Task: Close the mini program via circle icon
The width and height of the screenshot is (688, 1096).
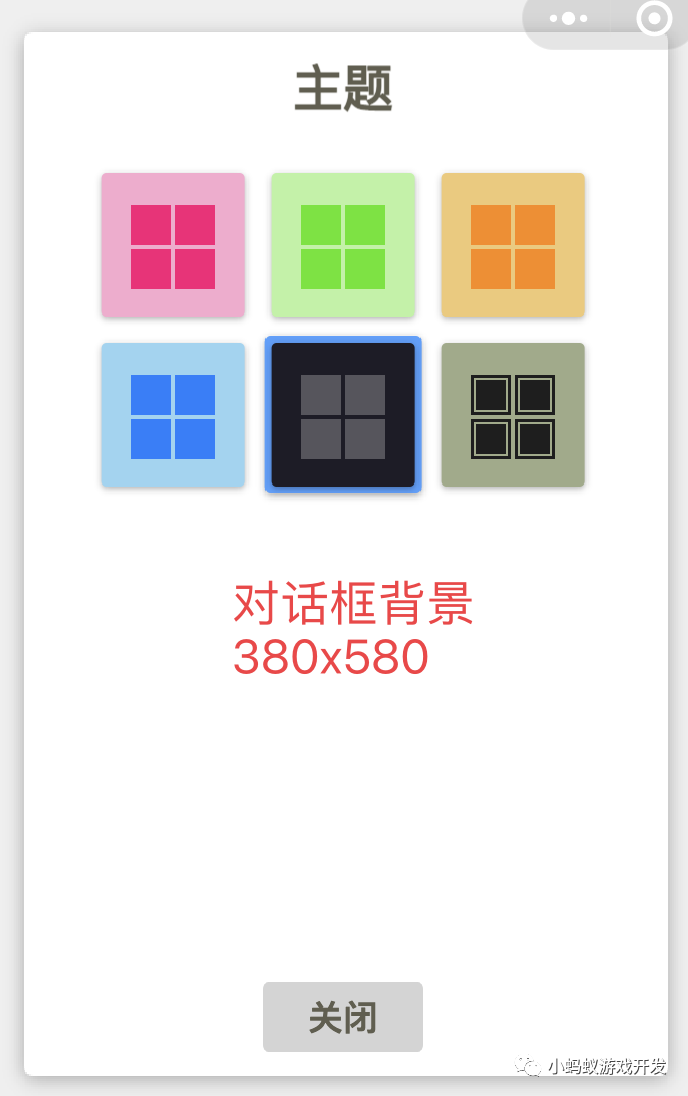Action: [654, 18]
